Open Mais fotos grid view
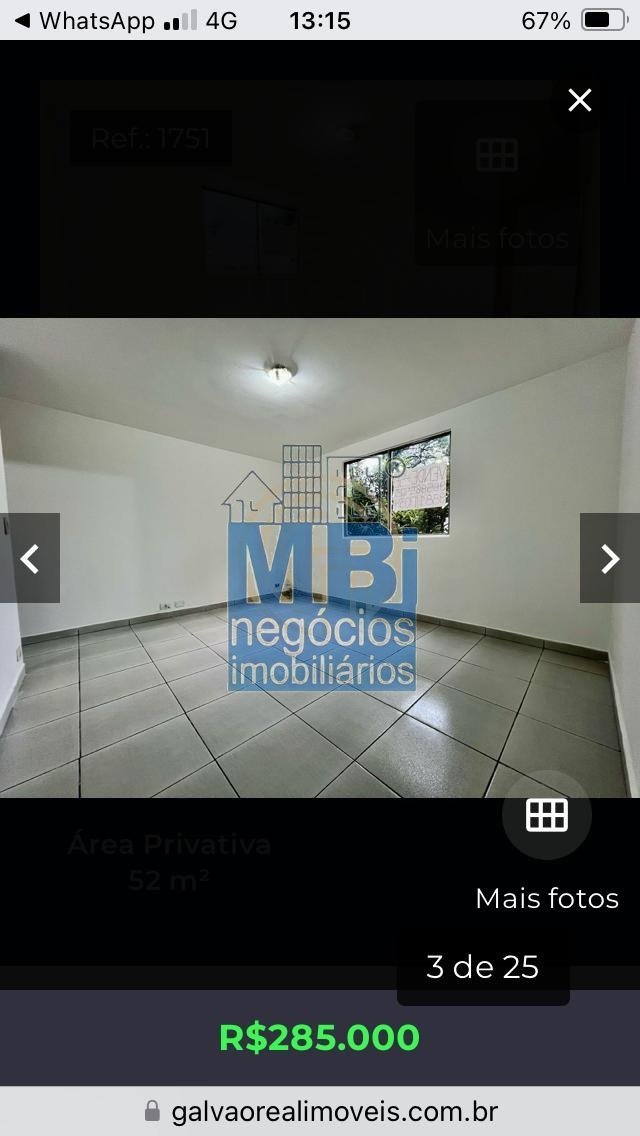The height and width of the screenshot is (1136, 640). tap(547, 816)
